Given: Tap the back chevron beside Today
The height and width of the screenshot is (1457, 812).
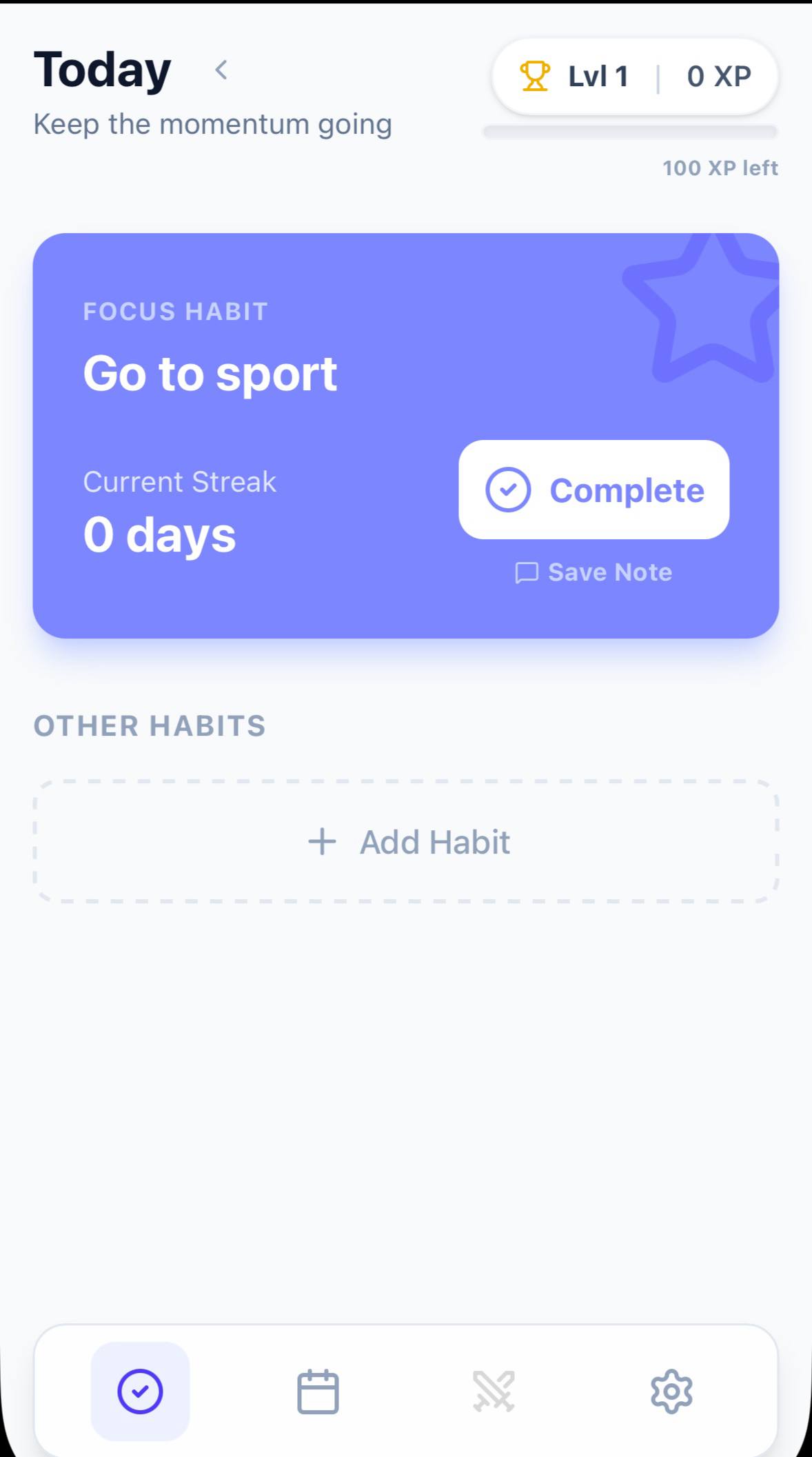Looking at the screenshot, I should pyautogui.click(x=221, y=70).
